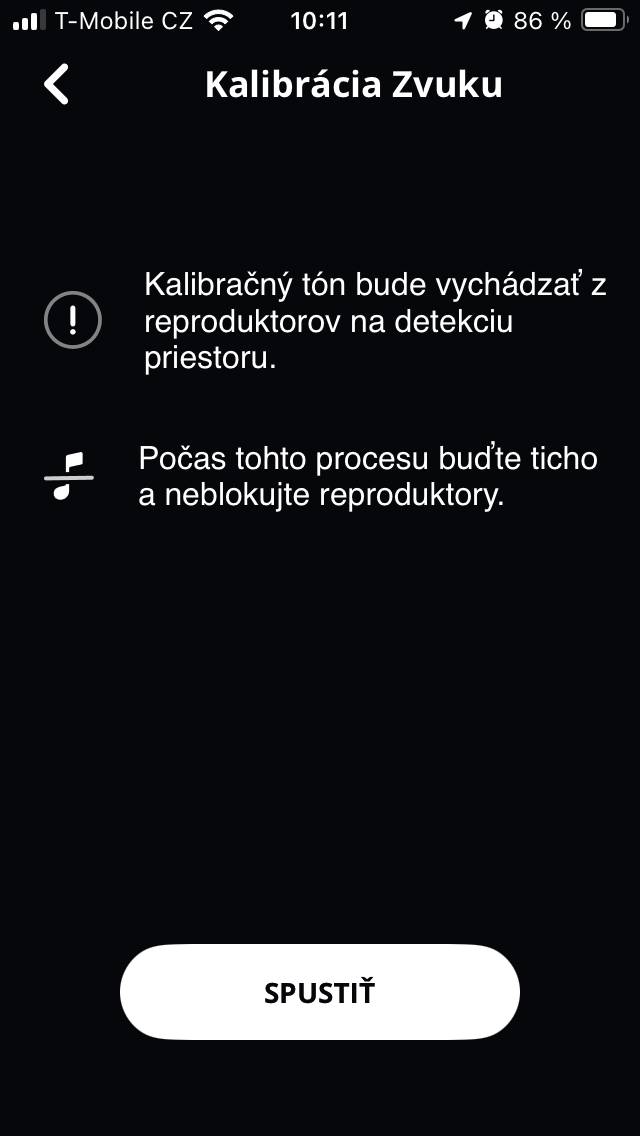Go back from Kalibrácia Zvuku screen
The height and width of the screenshot is (1136, 640).
tap(57, 85)
